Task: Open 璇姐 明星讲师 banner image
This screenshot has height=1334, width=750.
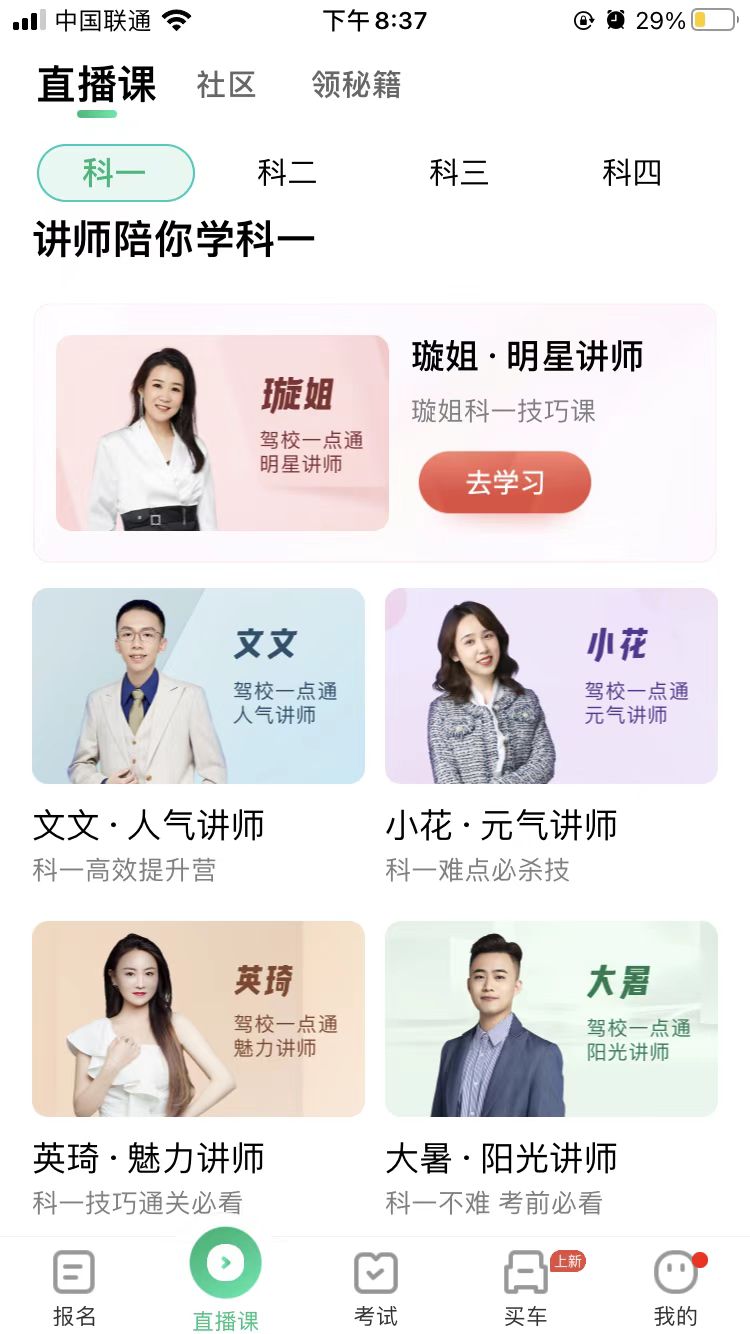Action: pos(222,433)
